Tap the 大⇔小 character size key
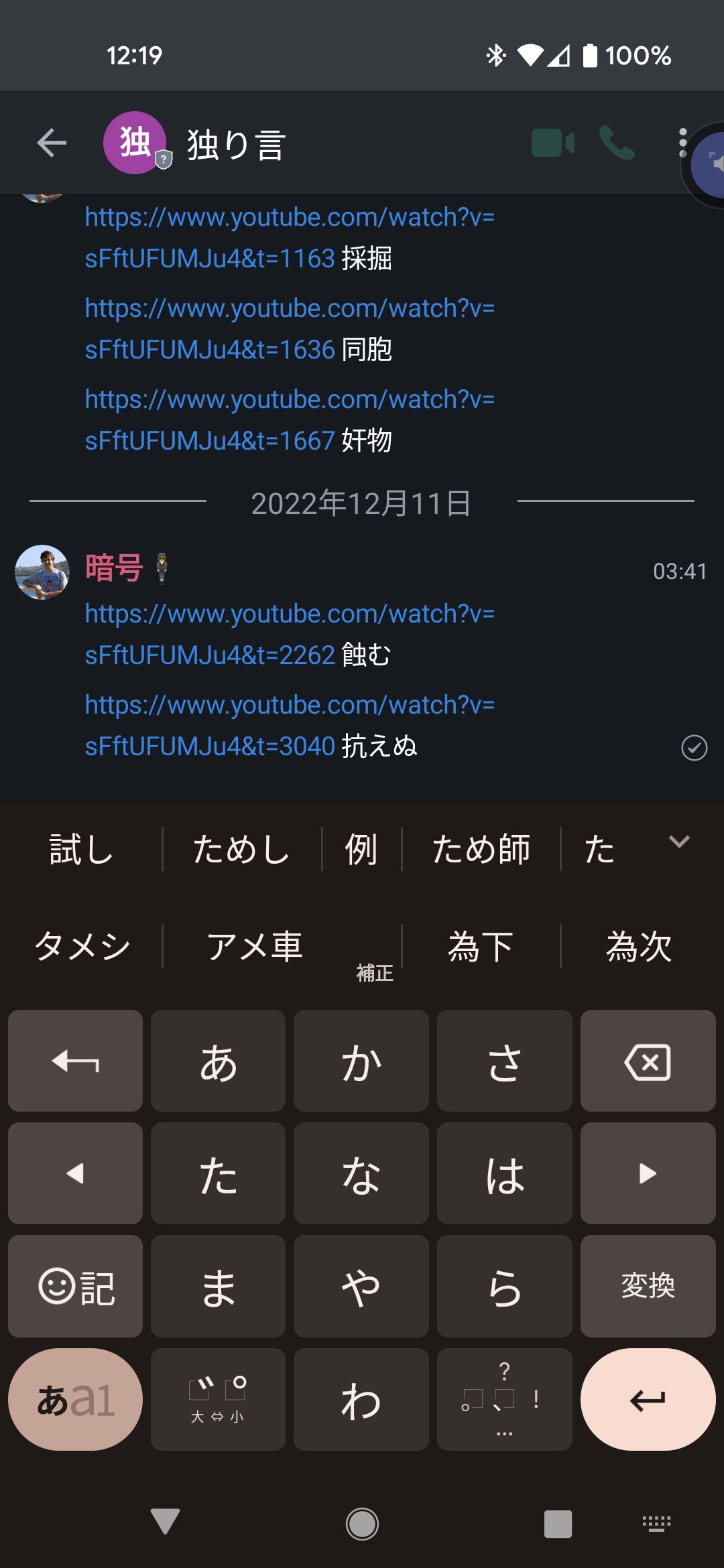724x1568 pixels. [x=217, y=1398]
